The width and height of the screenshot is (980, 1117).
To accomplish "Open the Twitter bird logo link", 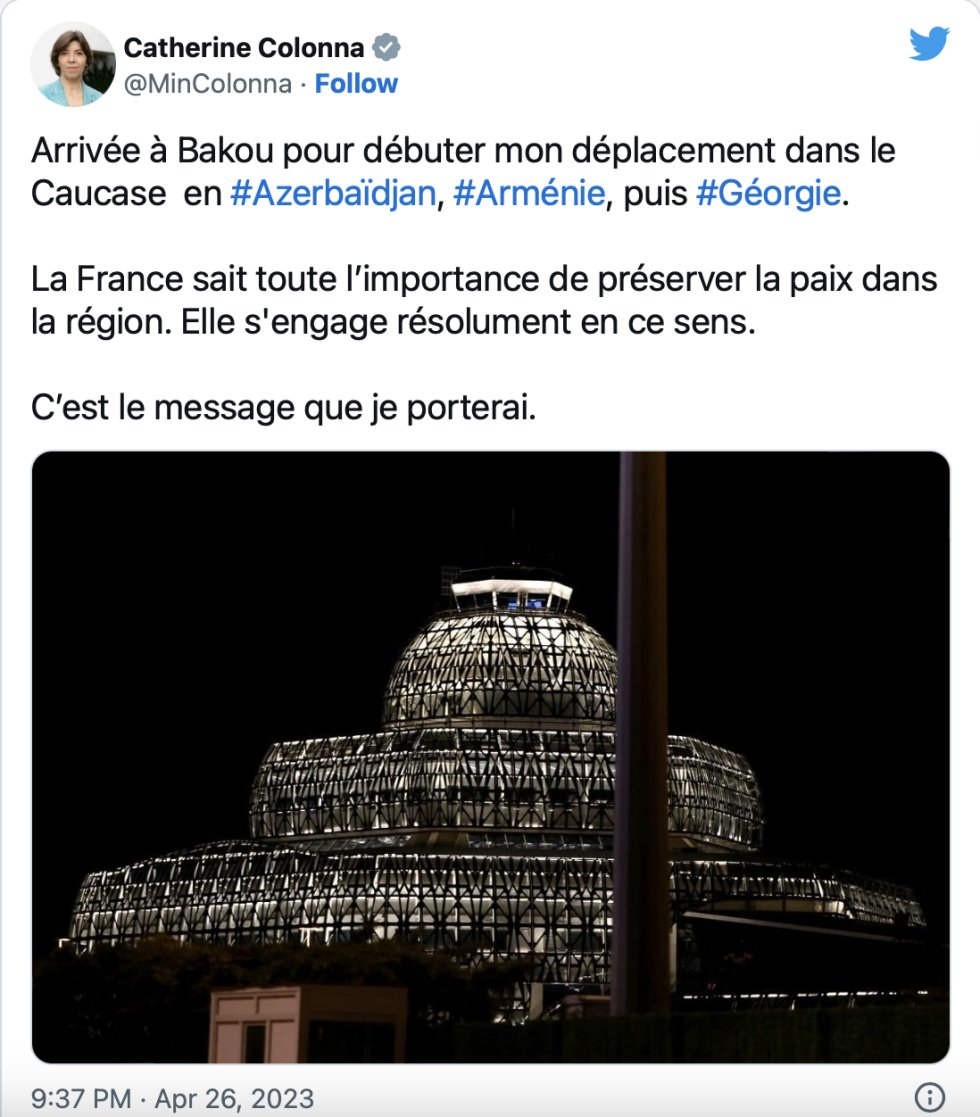I will coord(928,45).
